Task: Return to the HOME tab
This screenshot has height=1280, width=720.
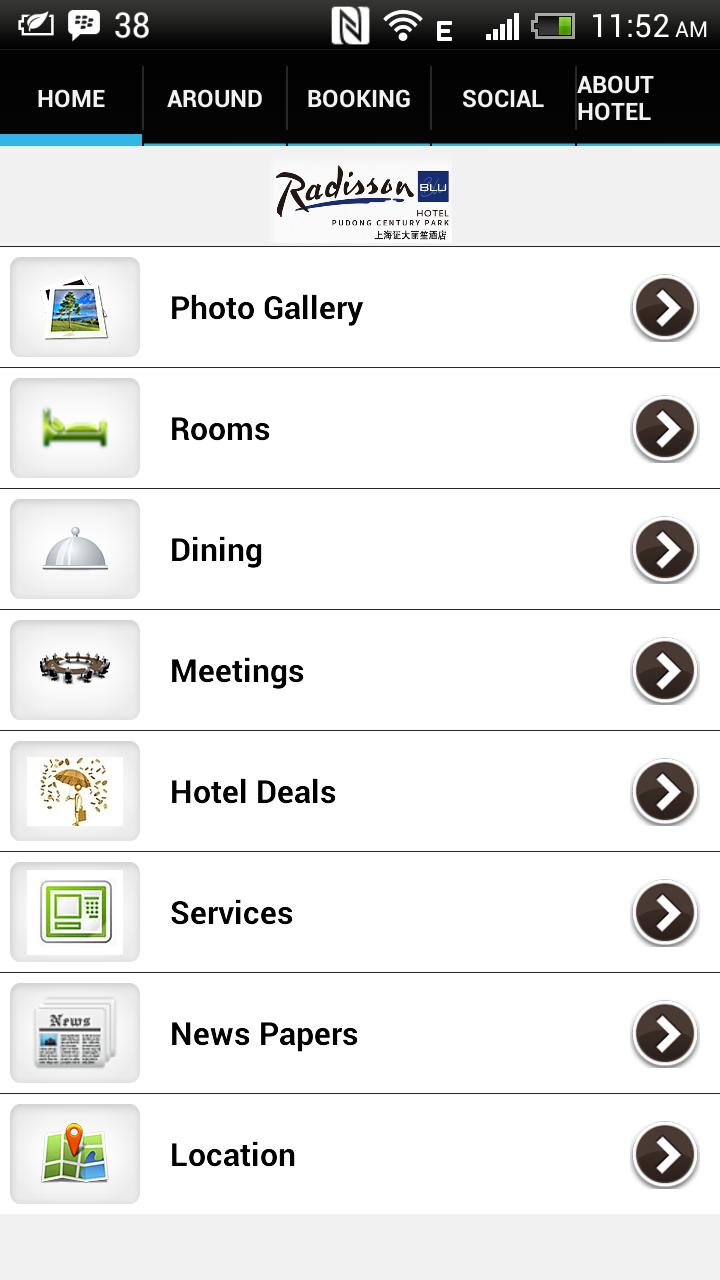Action: point(70,98)
